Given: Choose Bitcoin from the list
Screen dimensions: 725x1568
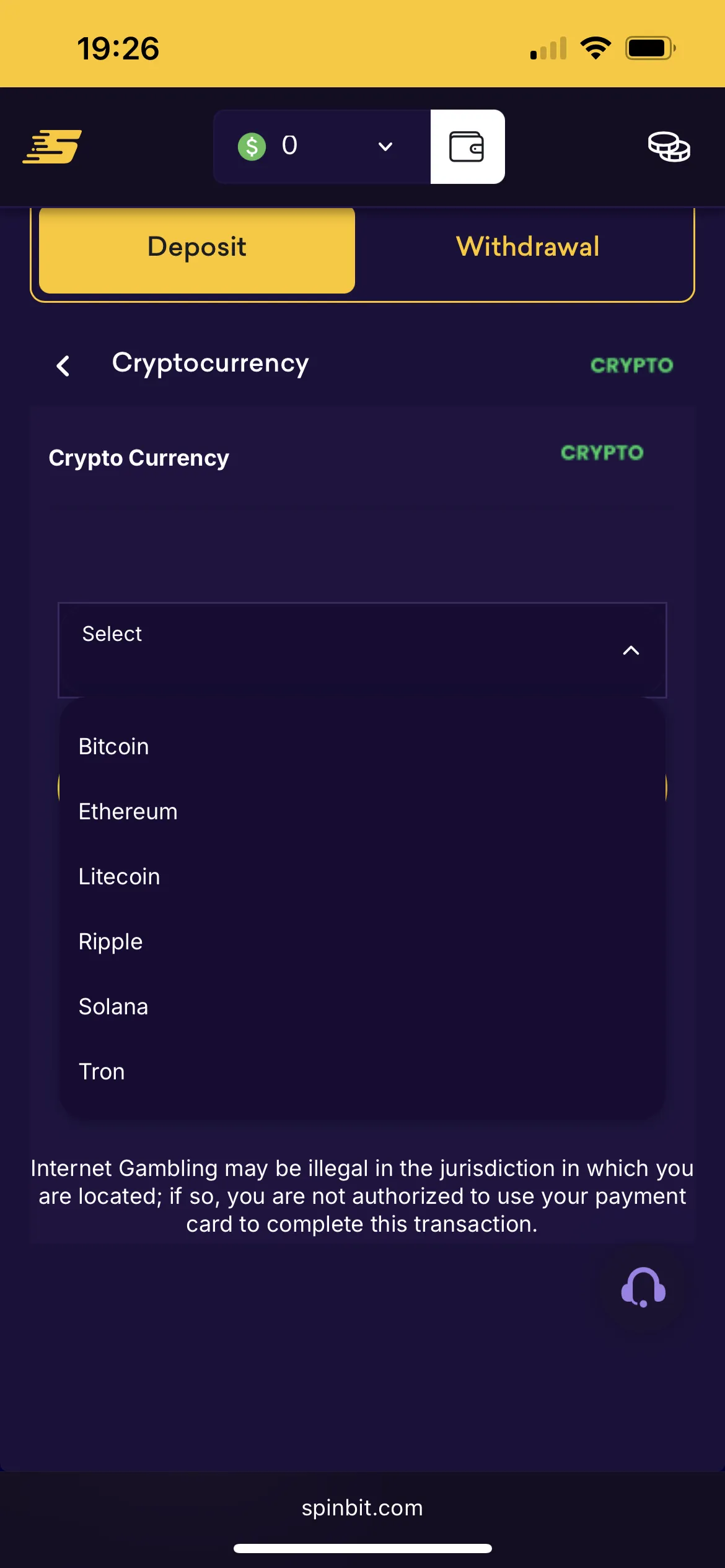Looking at the screenshot, I should point(114,747).
